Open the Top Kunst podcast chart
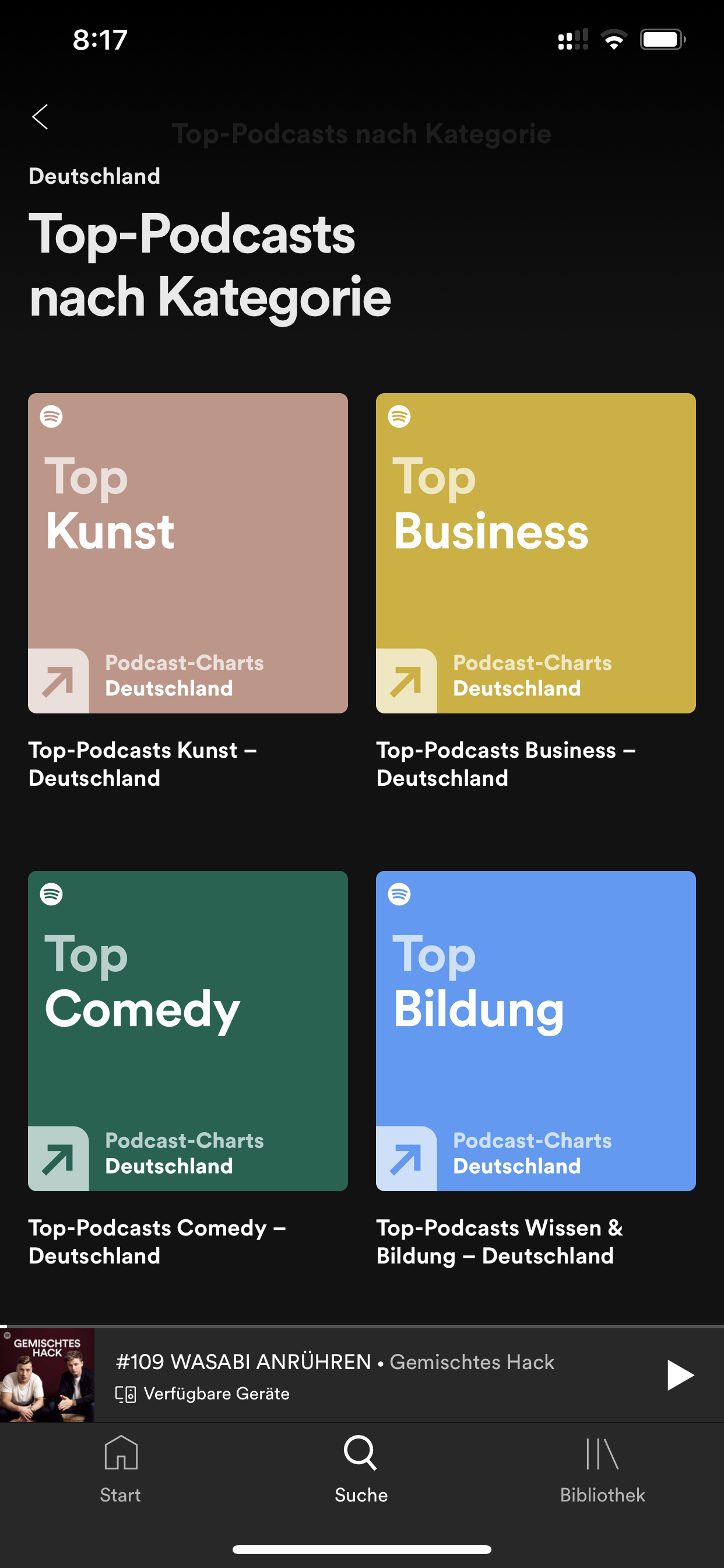Image resolution: width=724 pixels, height=1568 pixels. tap(187, 552)
